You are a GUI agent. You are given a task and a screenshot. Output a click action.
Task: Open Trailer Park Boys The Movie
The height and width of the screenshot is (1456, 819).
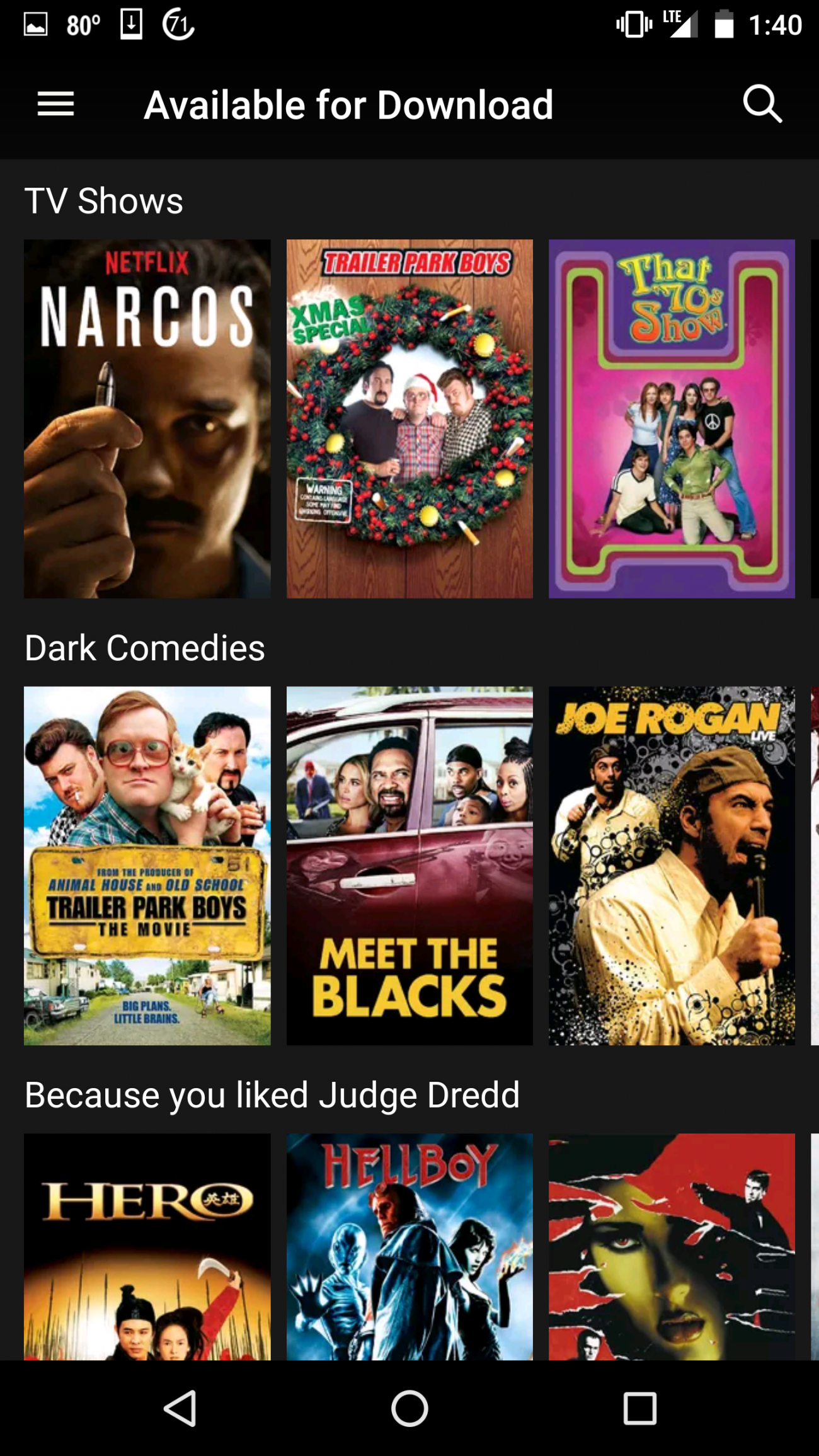147,866
